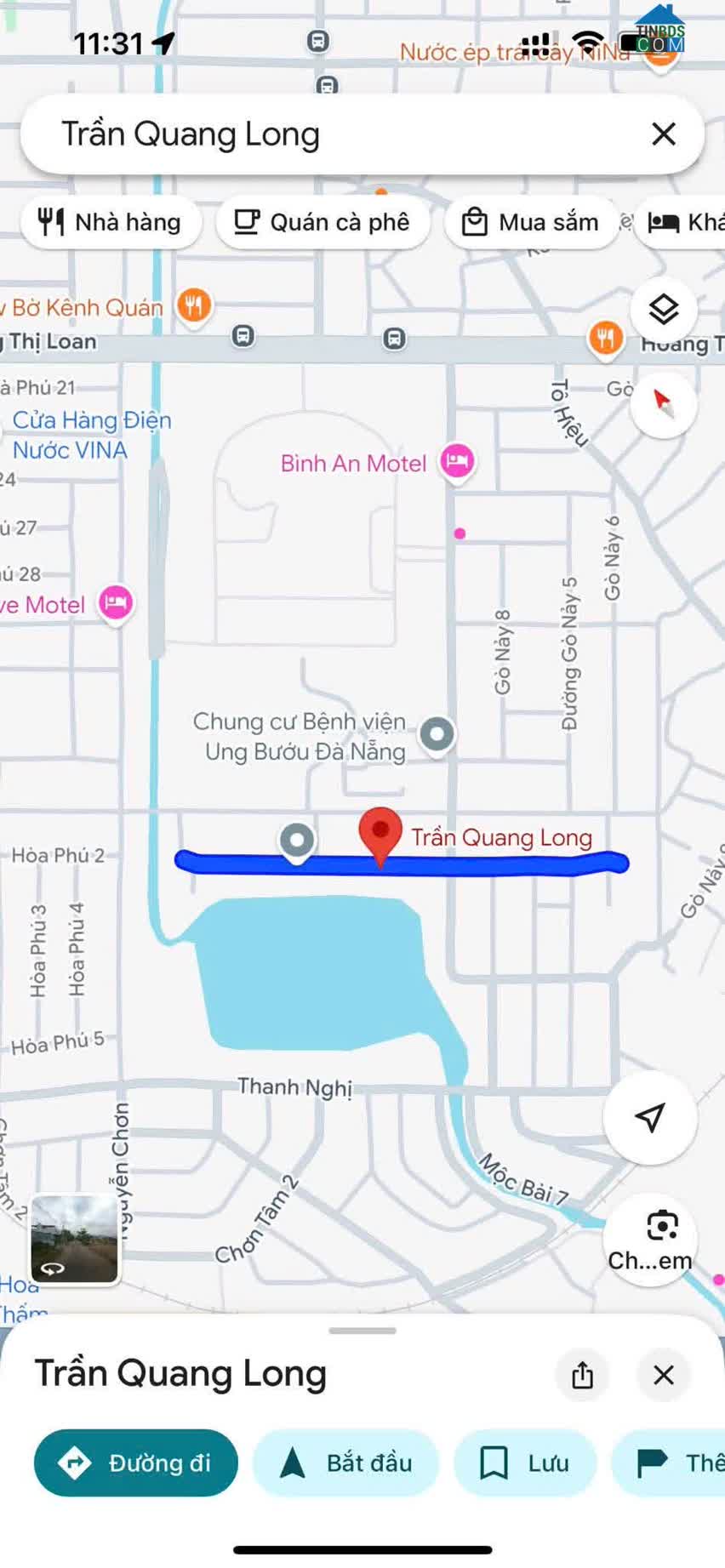Image resolution: width=725 pixels, height=1568 pixels.
Task: Tap the Trần Quang Long search field
Action: tap(340, 134)
